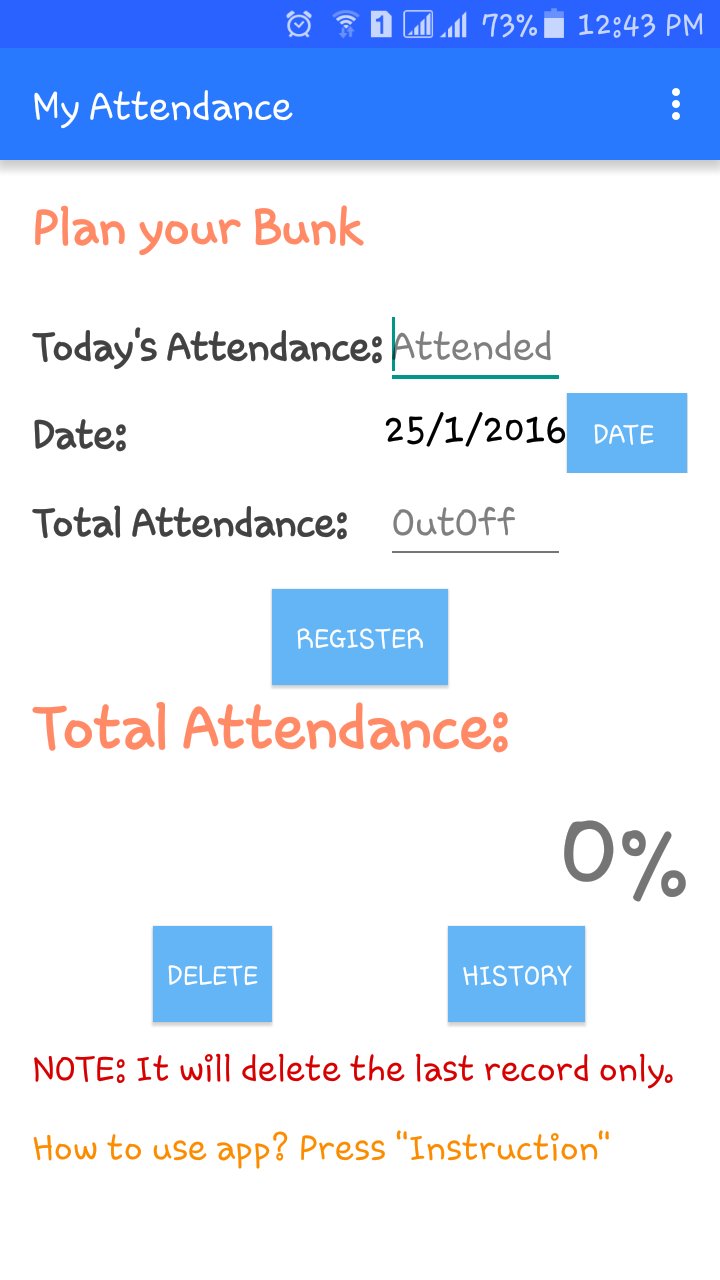Click the battery icon in the status bar

[554, 22]
